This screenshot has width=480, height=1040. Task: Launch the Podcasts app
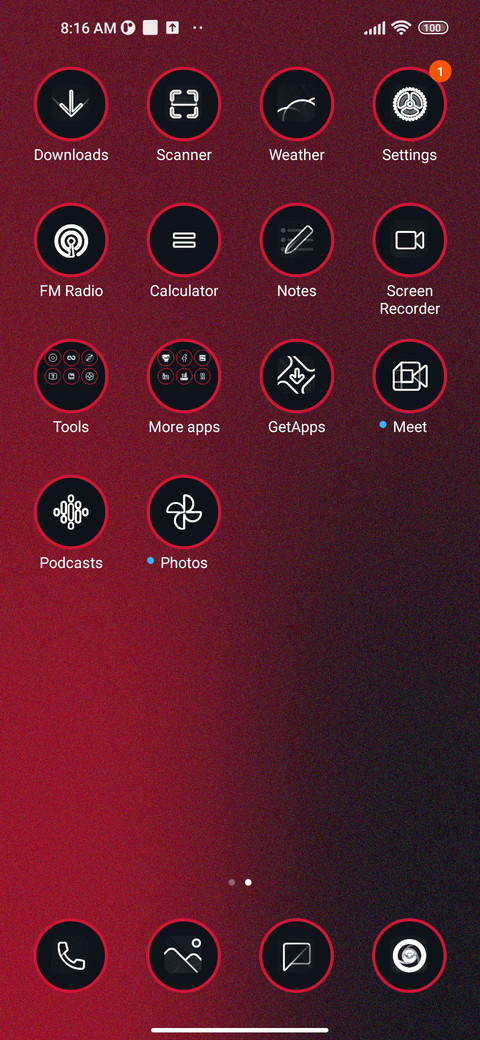coord(71,512)
